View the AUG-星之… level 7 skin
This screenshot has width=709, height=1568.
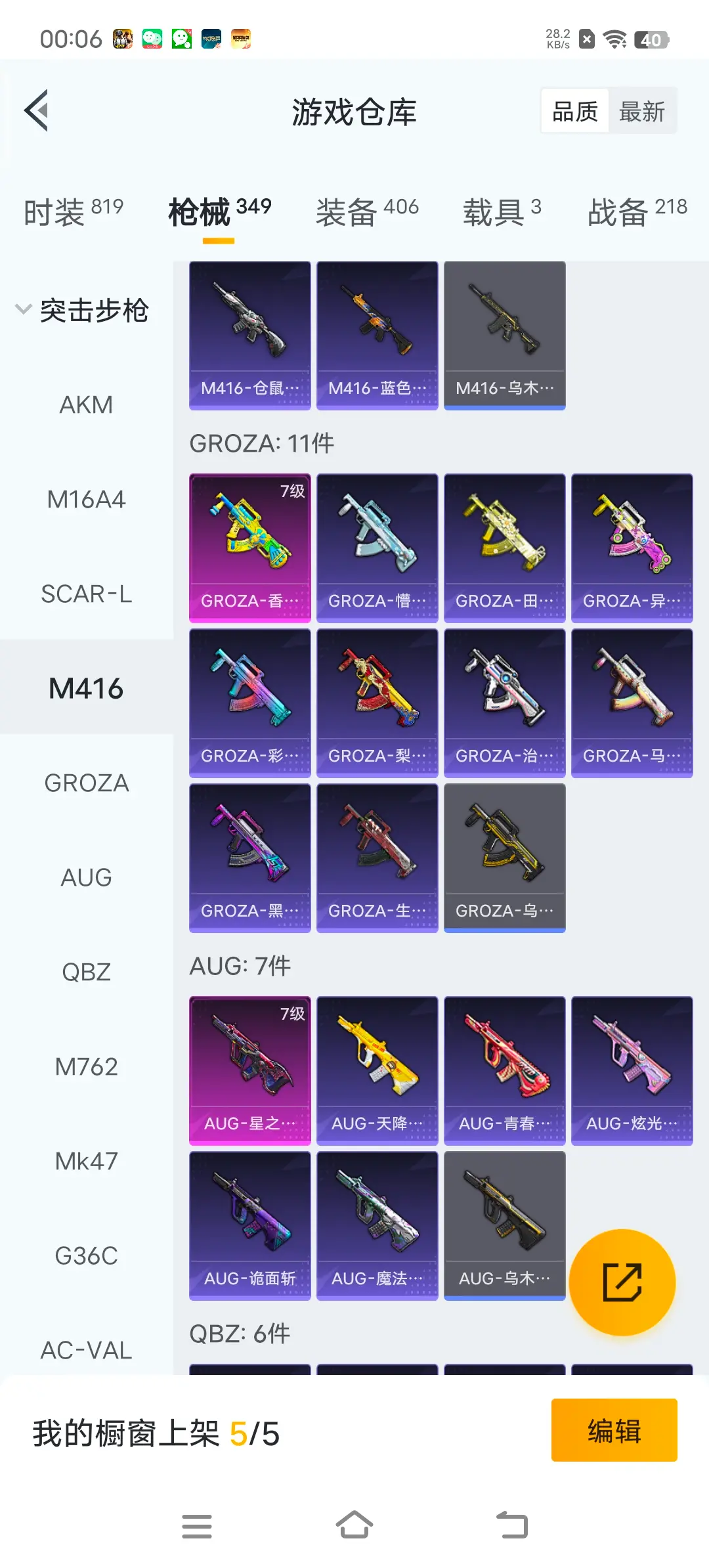click(249, 1070)
